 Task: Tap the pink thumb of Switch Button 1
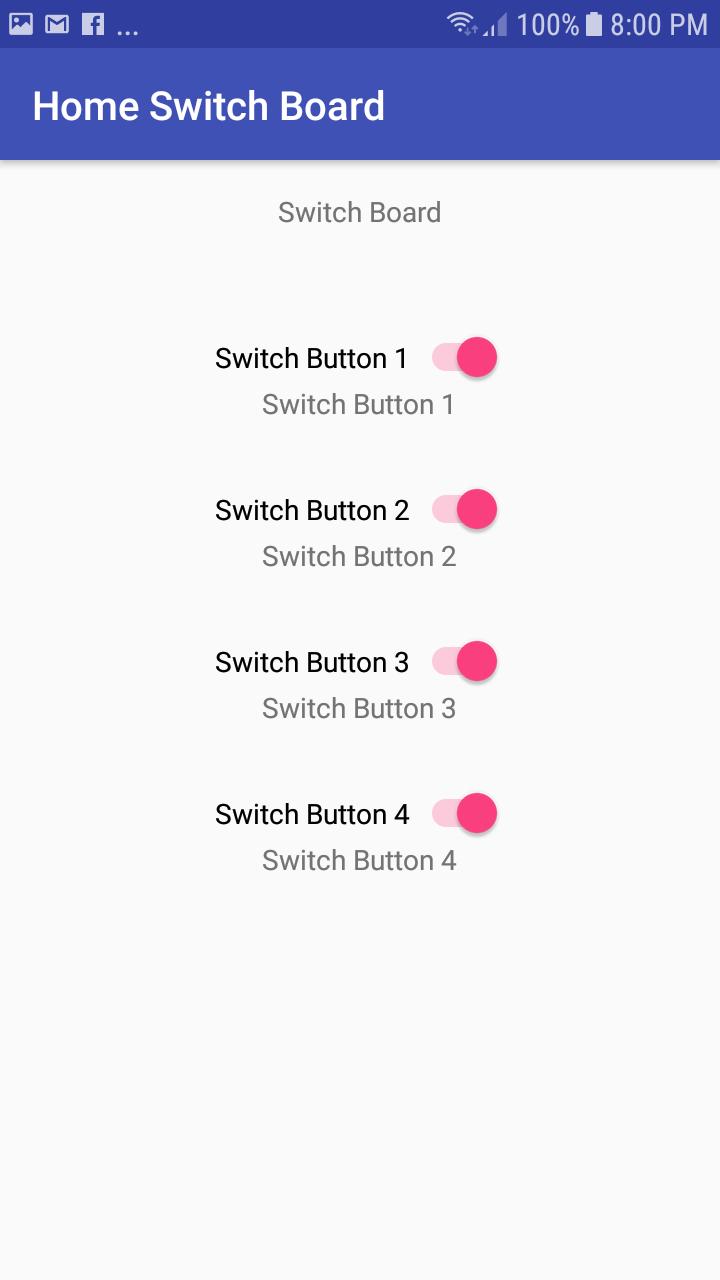(x=478, y=357)
